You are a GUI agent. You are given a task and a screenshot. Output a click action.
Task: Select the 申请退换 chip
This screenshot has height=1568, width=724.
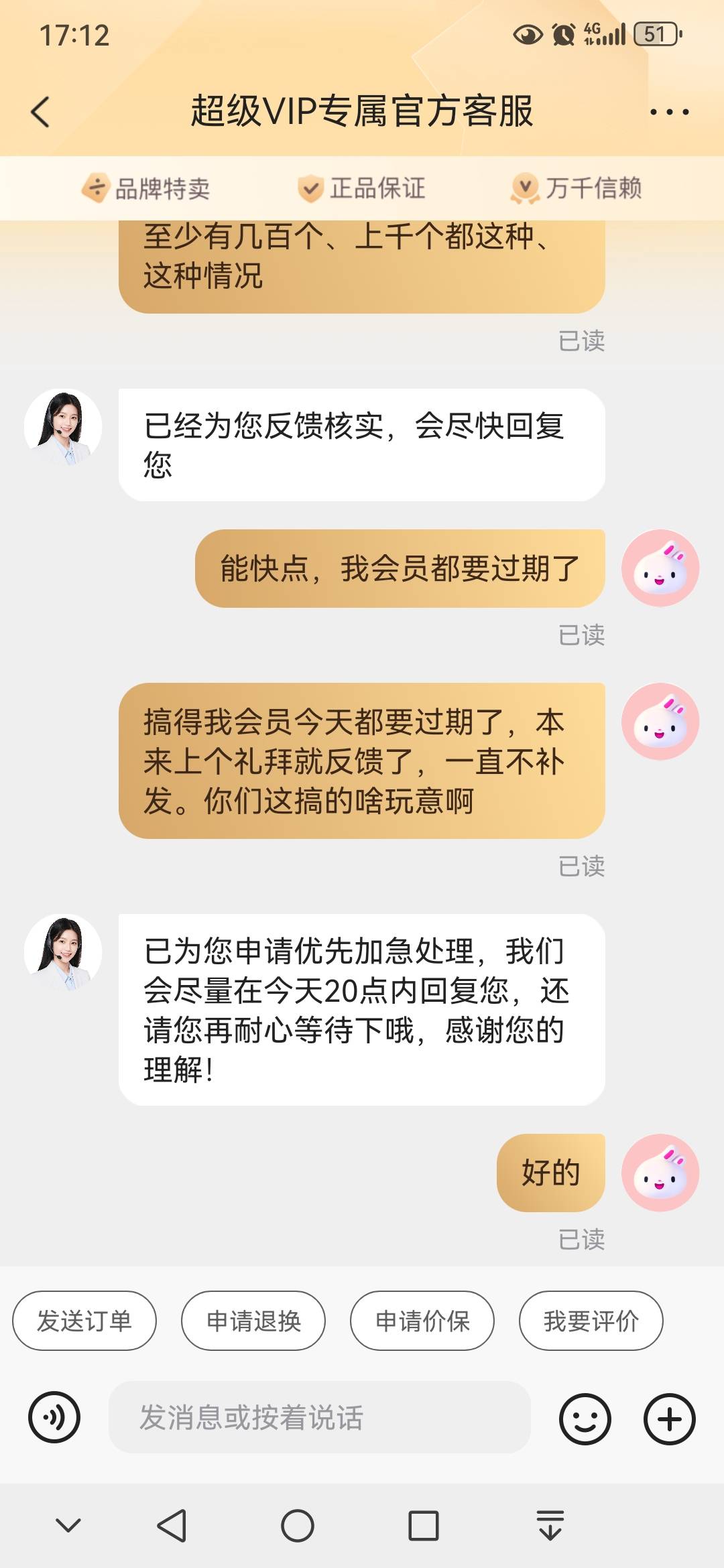[253, 1321]
